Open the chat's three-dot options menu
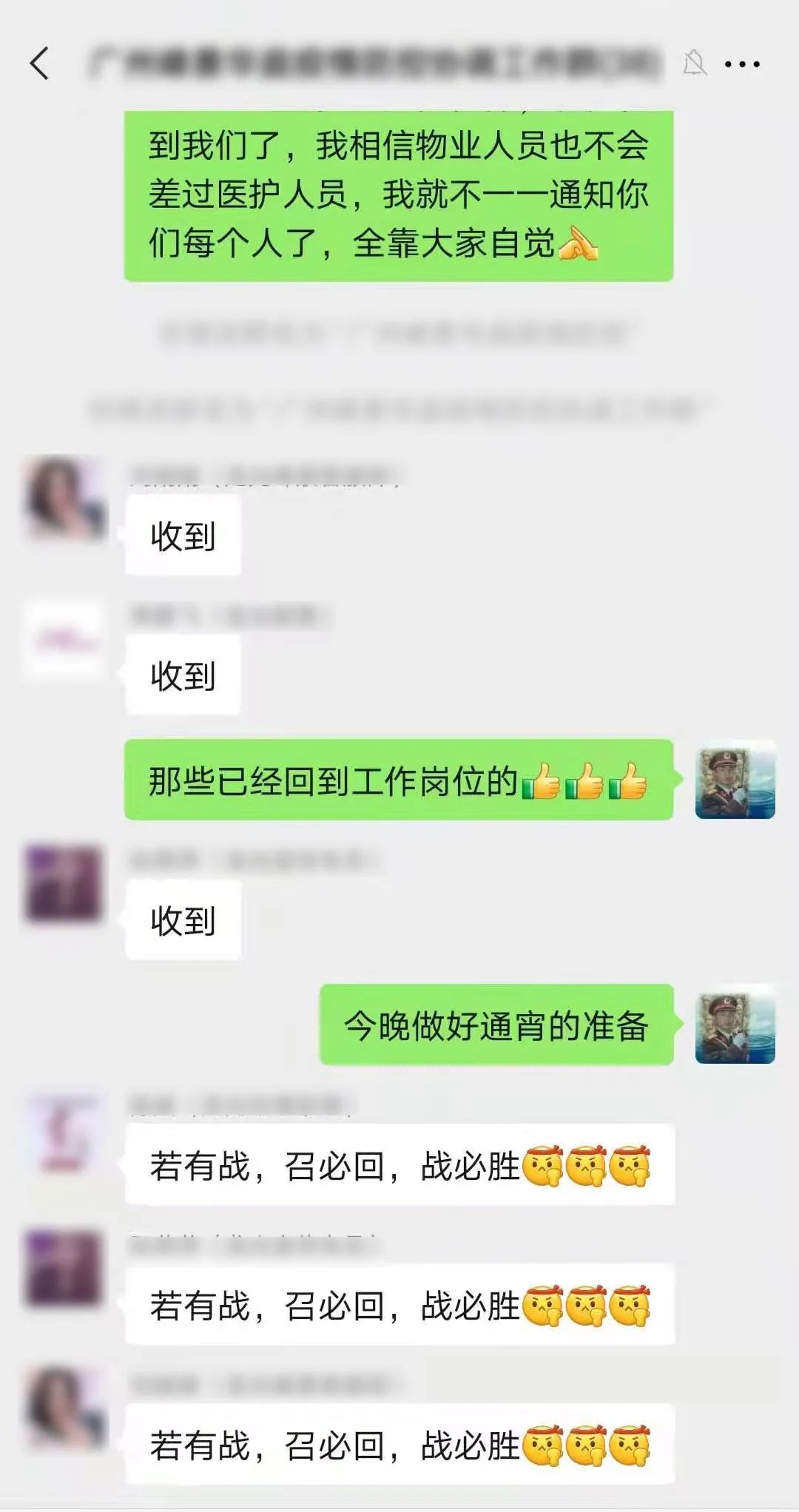The height and width of the screenshot is (1512, 799). (742, 64)
